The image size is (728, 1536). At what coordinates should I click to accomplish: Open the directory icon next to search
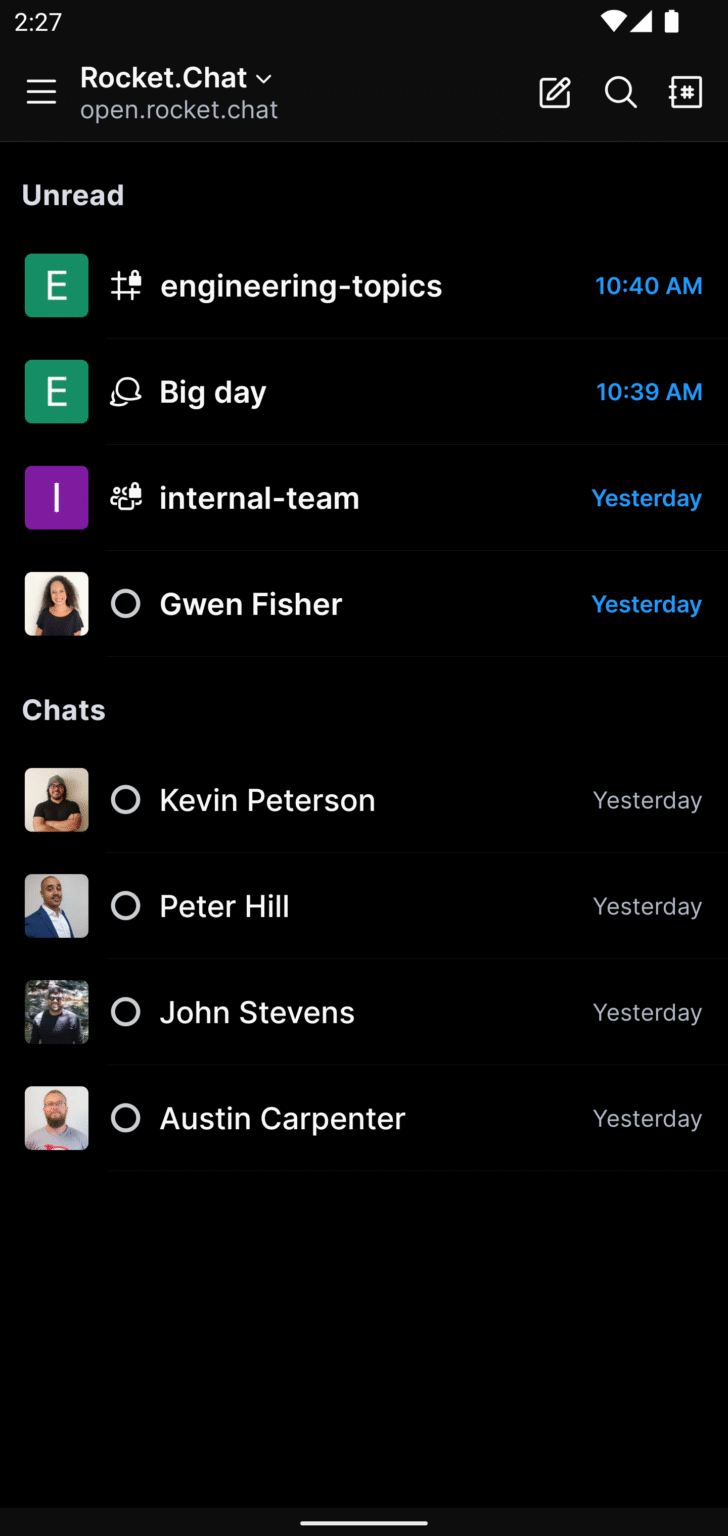pyautogui.click(x=685, y=91)
